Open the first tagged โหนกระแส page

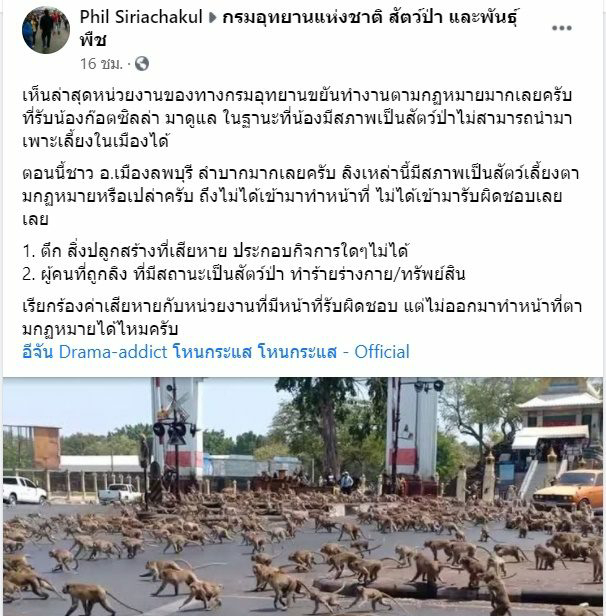coord(212,352)
